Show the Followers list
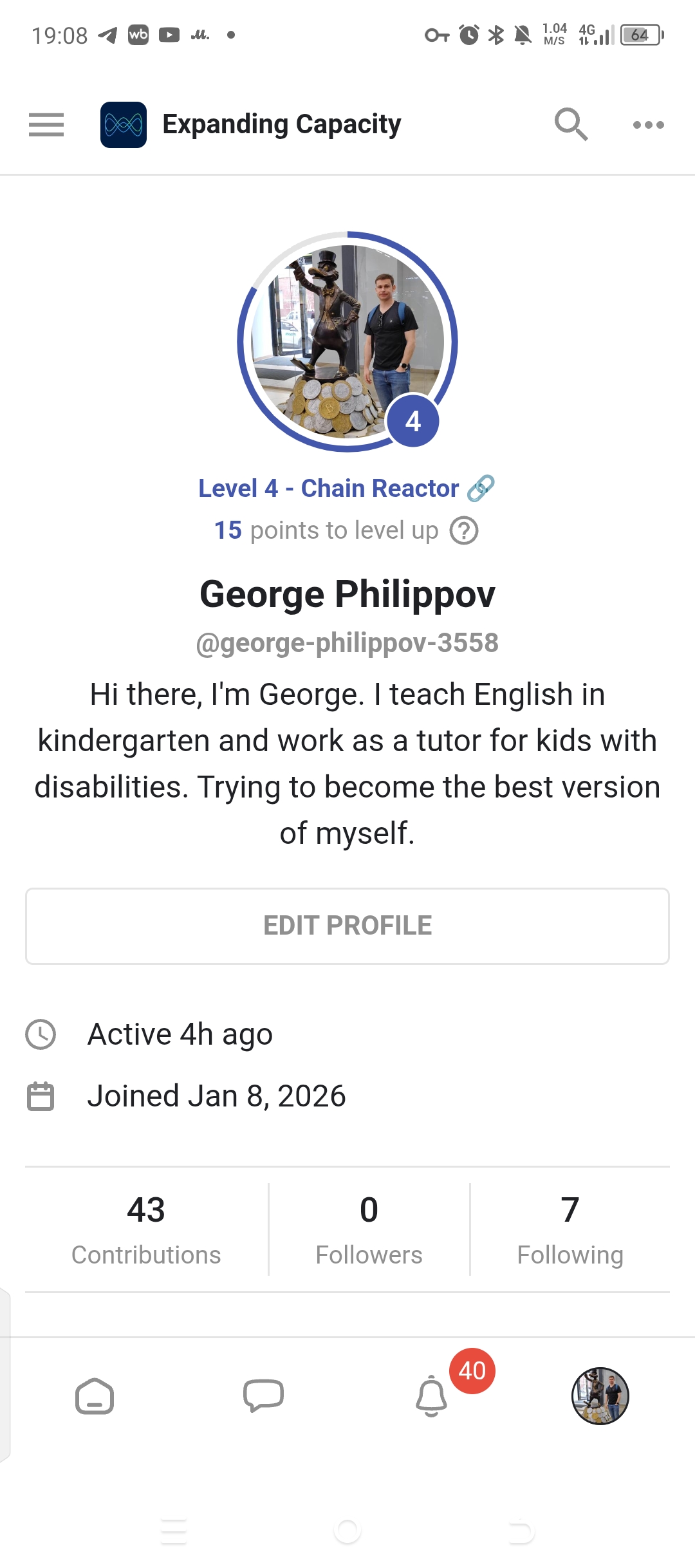The width and height of the screenshot is (695, 1568). pyautogui.click(x=369, y=1229)
